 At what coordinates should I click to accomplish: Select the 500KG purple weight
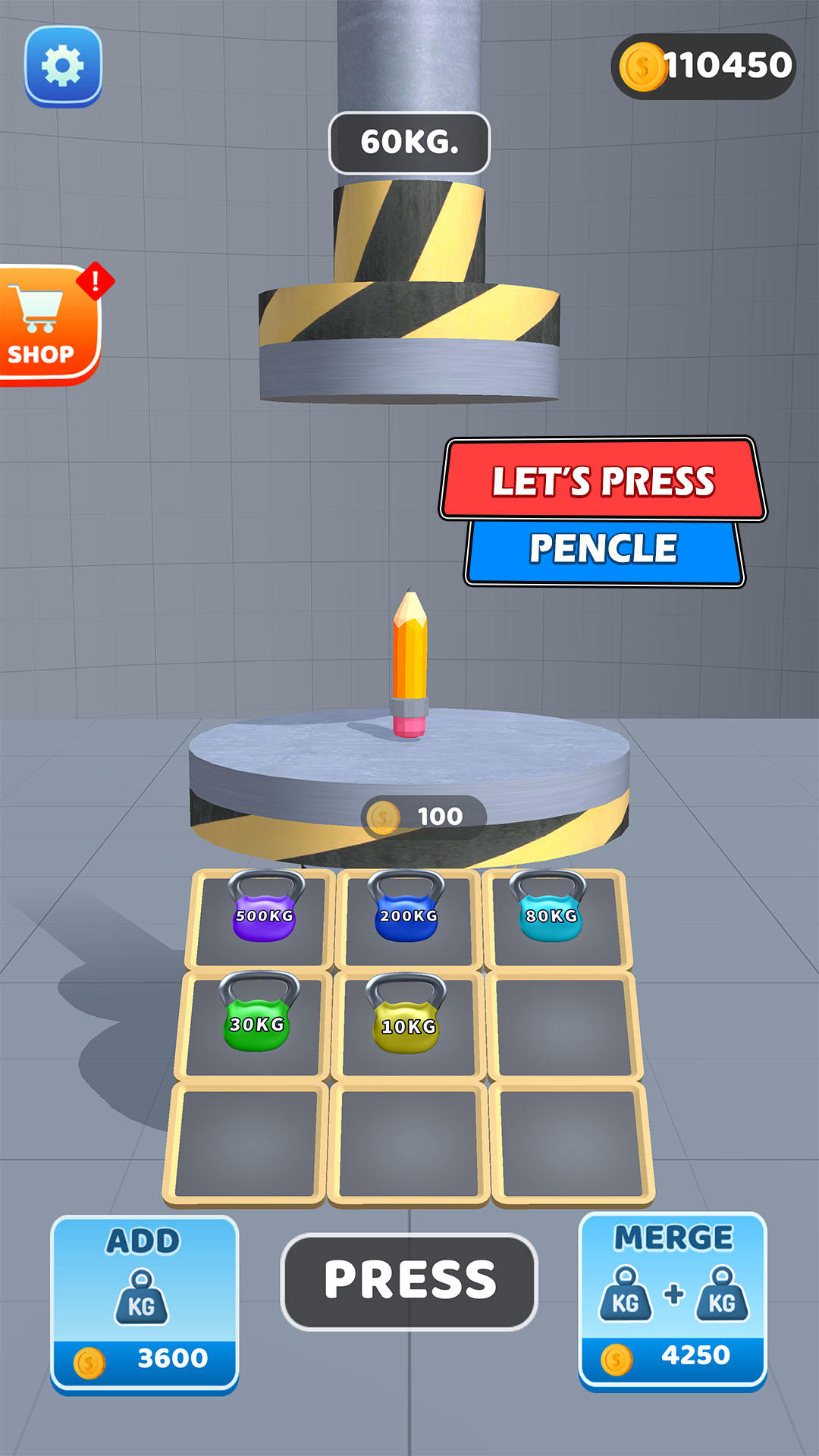[x=264, y=912]
